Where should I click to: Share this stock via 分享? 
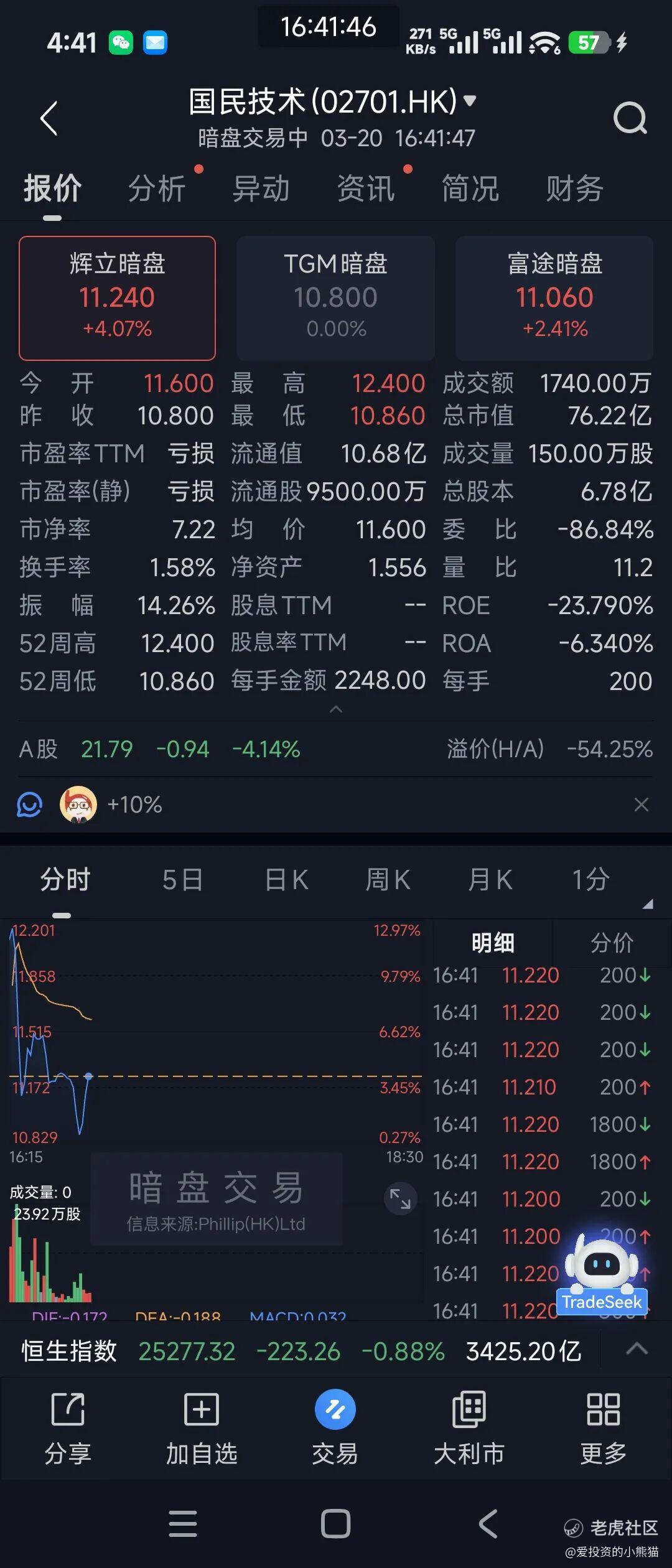68,1427
